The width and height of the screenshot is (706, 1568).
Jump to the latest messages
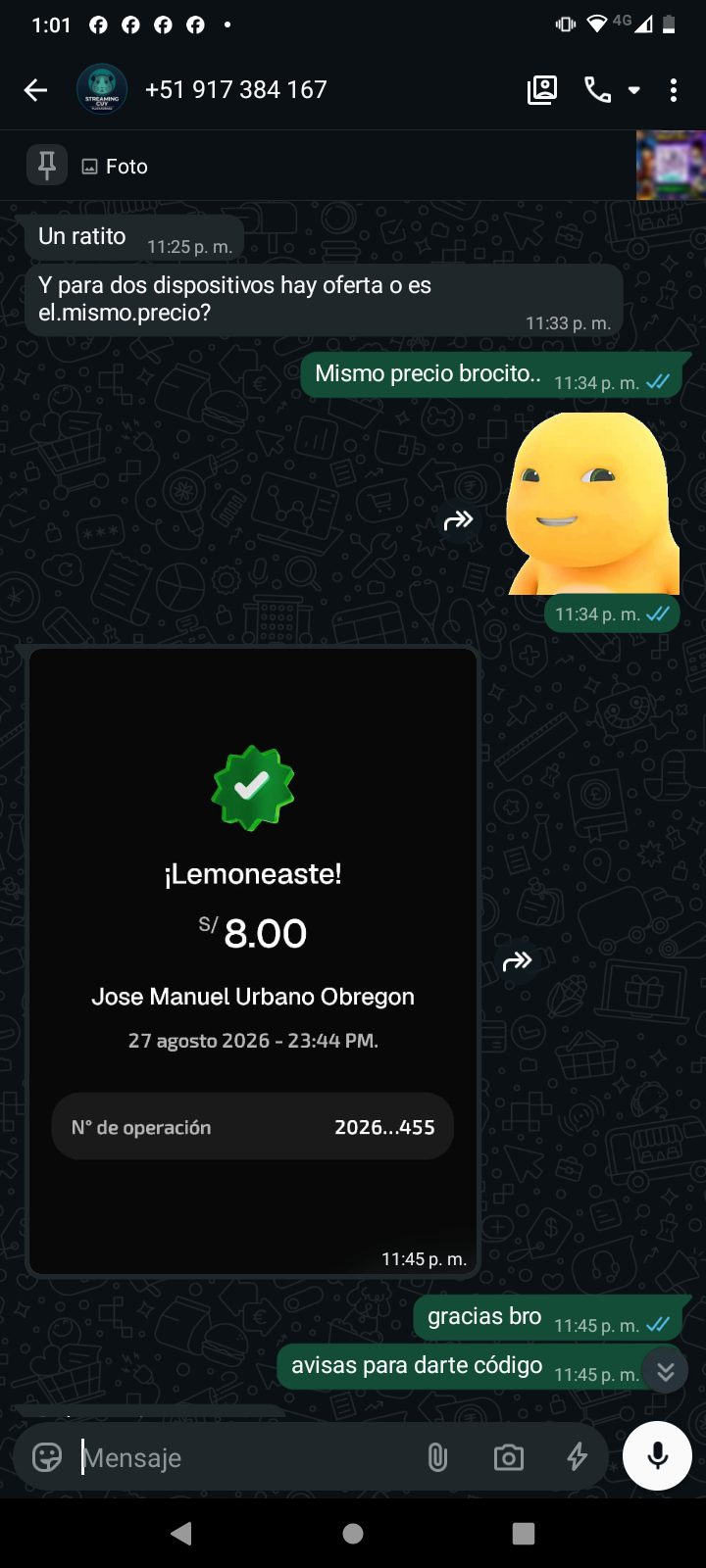coord(666,1371)
